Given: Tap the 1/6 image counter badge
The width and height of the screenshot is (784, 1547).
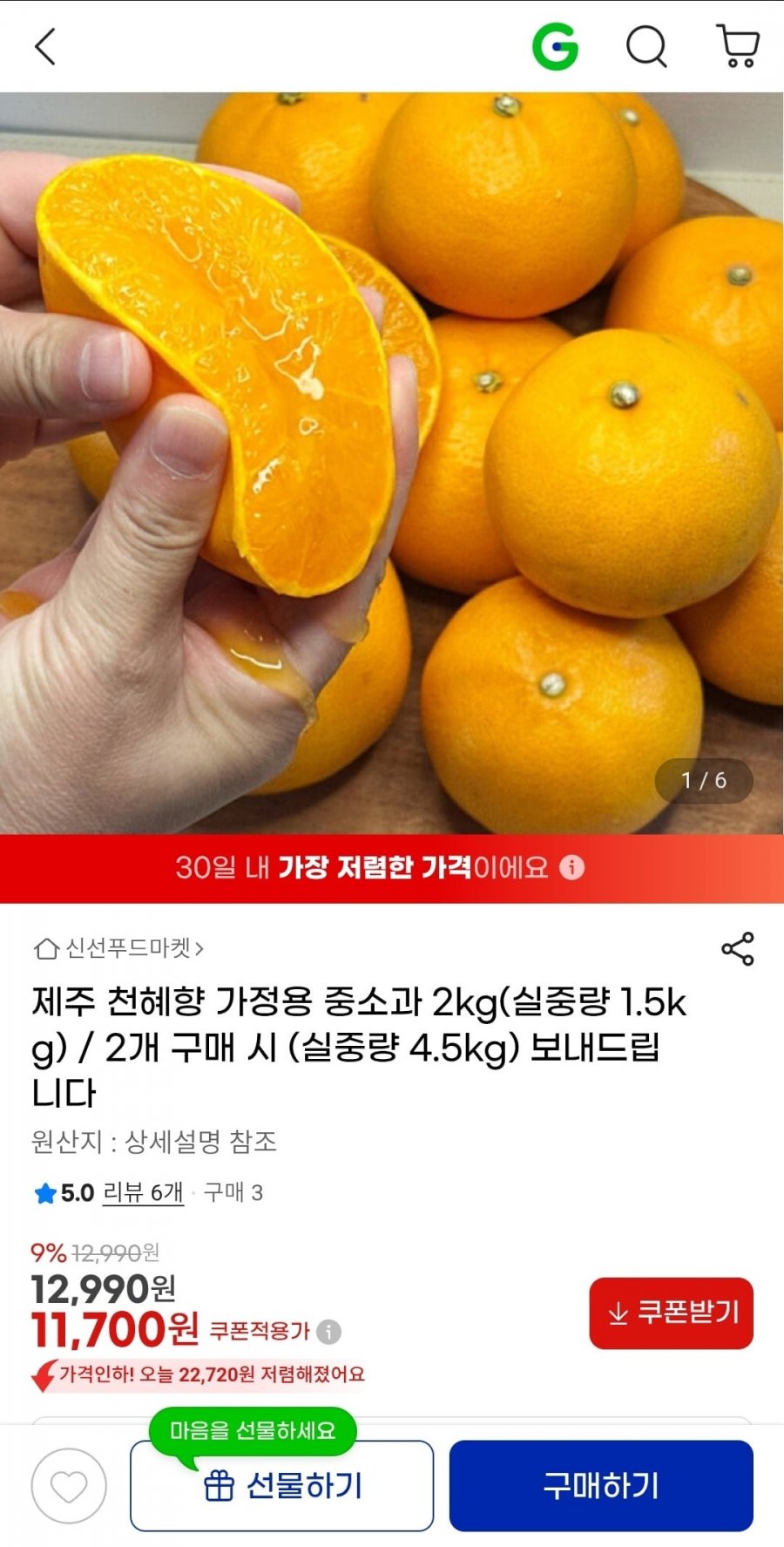Looking at the screenshot, I should pos(703,781).
